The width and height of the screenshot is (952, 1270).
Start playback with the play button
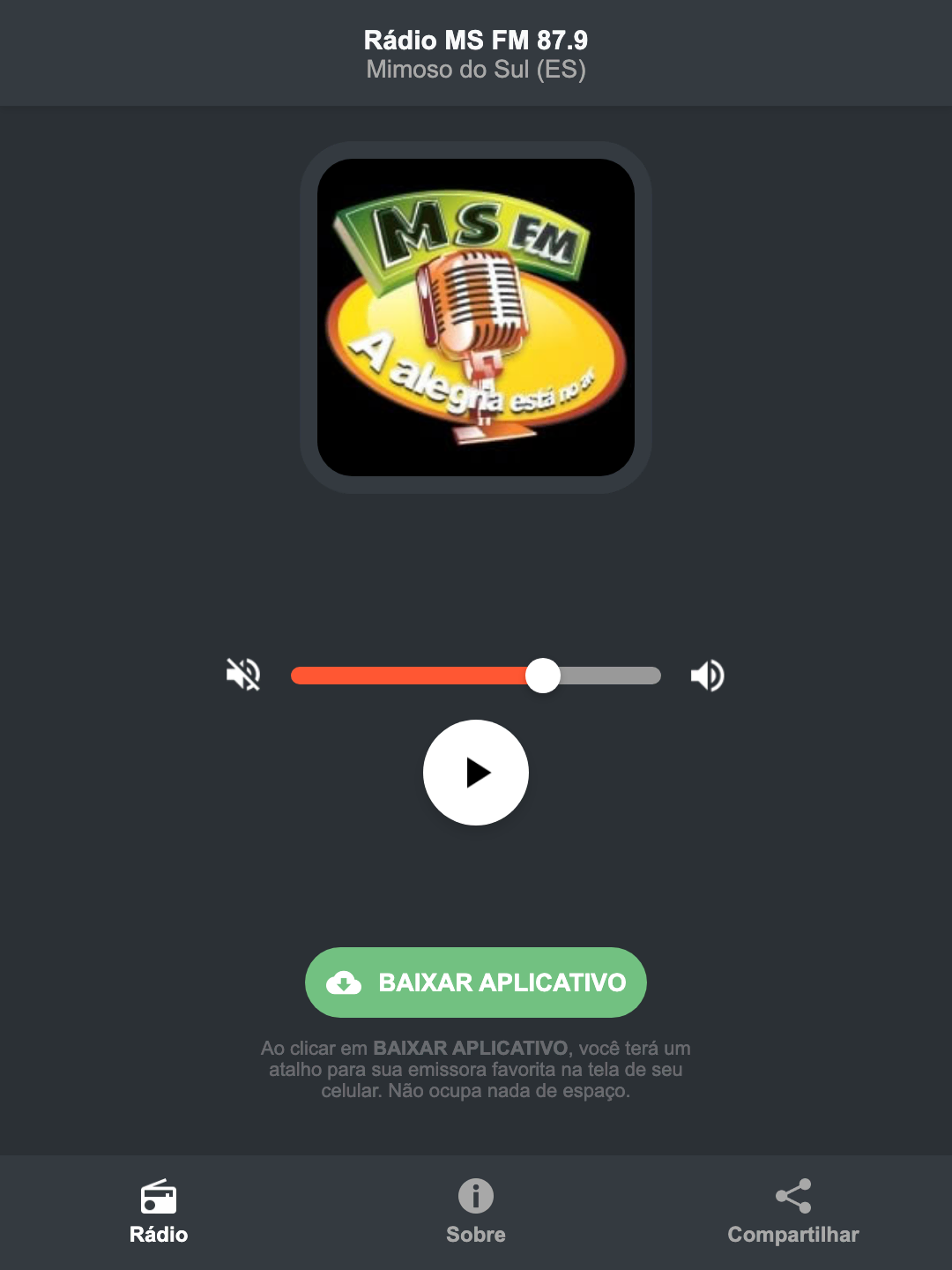coord(475,773)
